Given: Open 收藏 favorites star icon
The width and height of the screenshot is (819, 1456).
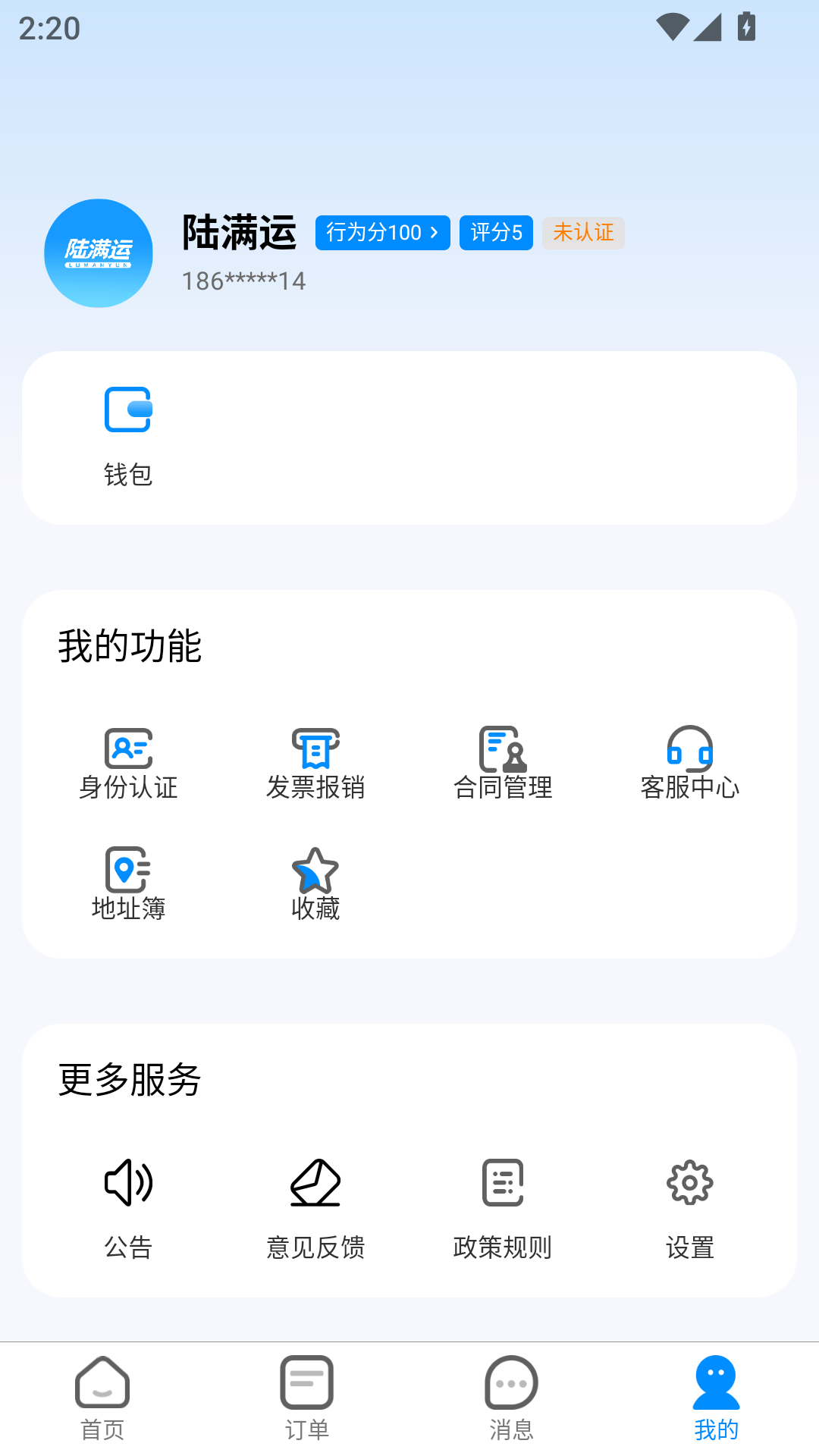Looking at the screenshot, I should [315, 872].
